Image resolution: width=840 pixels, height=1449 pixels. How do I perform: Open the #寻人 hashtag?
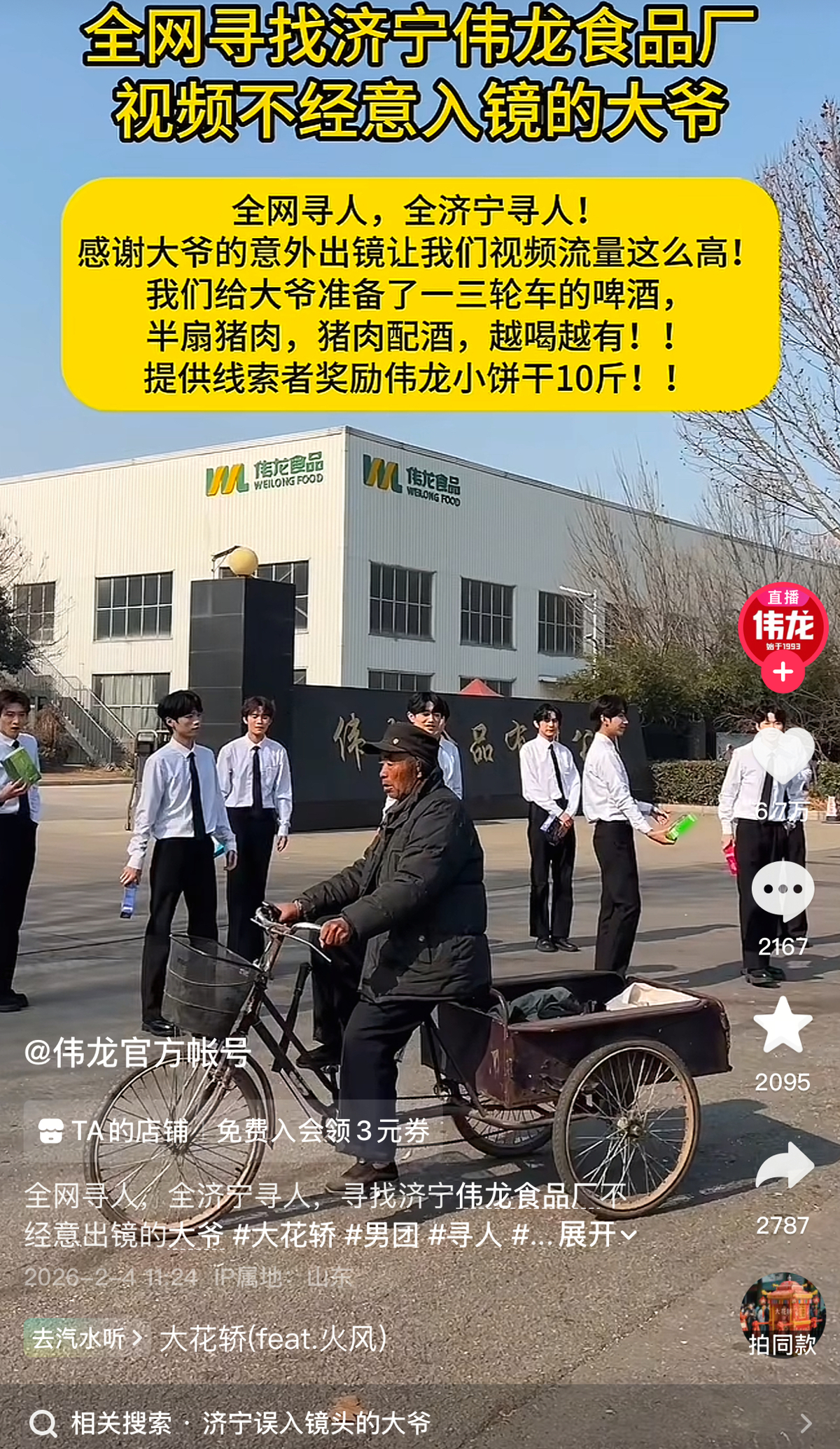click(465, 1234)
